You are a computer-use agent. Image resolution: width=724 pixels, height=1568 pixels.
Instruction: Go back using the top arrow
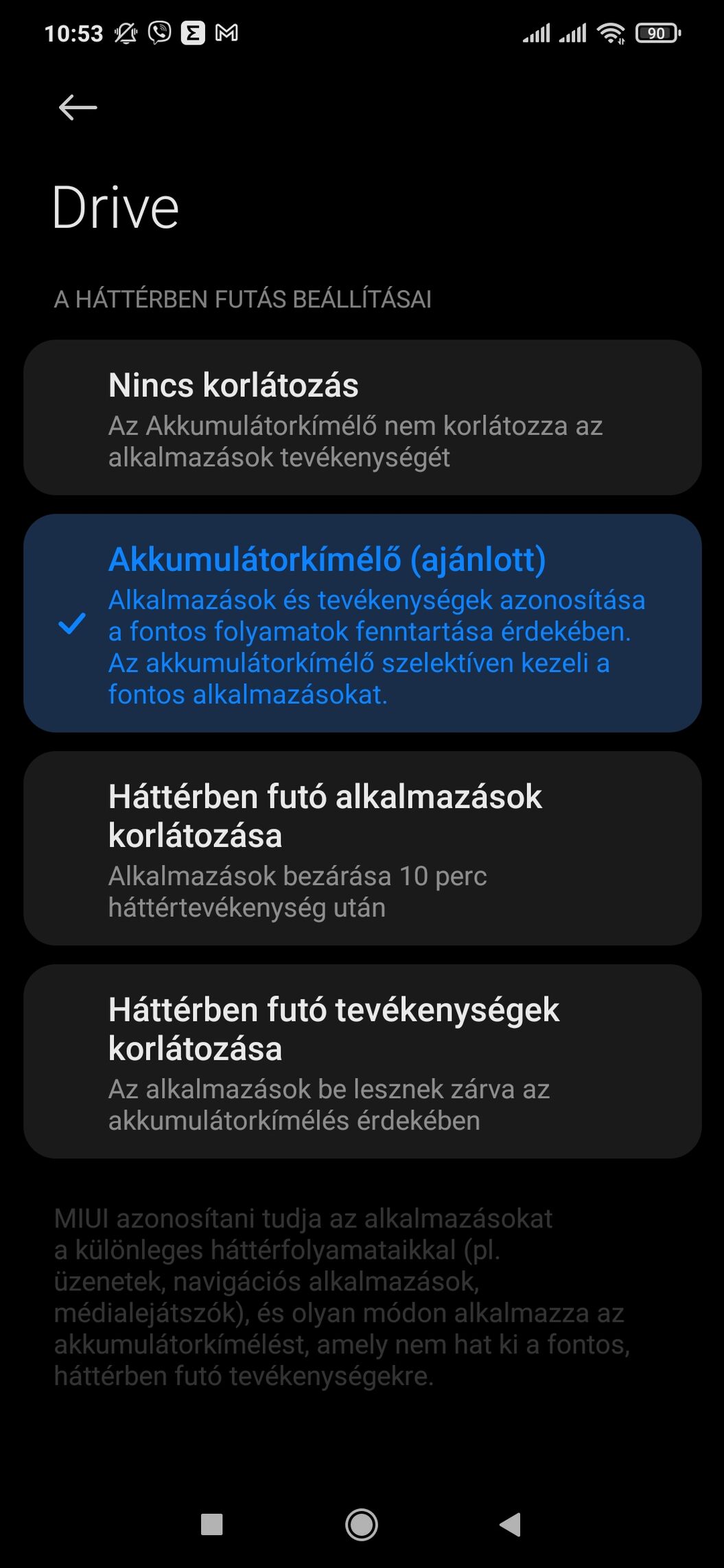tap(78, 108)
